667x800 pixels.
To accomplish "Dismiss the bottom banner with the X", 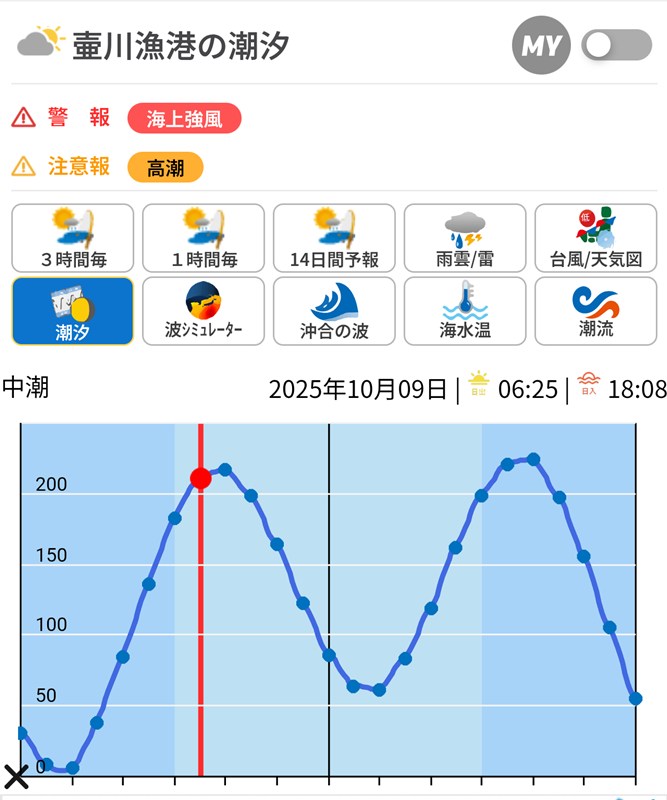I will pos(16,776).
